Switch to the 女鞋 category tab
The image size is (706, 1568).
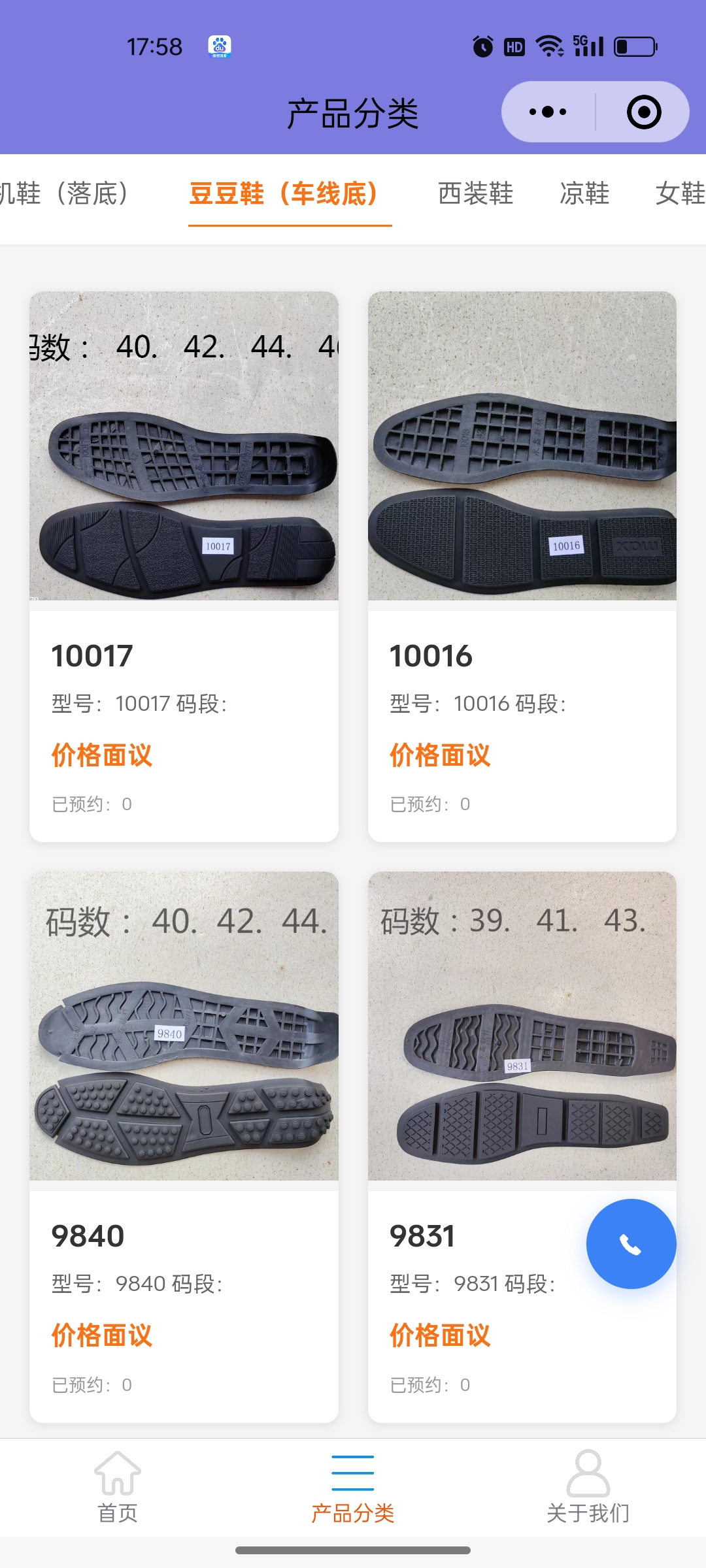680,193
